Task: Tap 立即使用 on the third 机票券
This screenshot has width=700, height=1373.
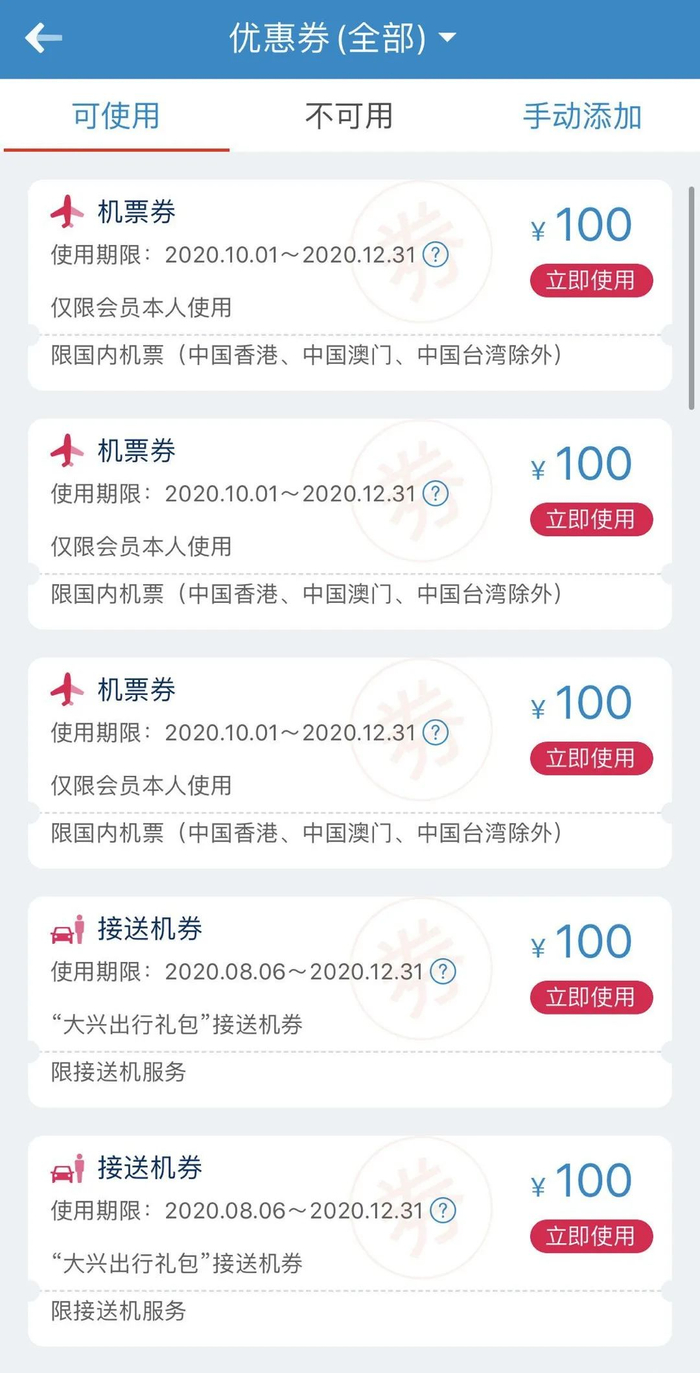Action: click(x=591, y=759)
